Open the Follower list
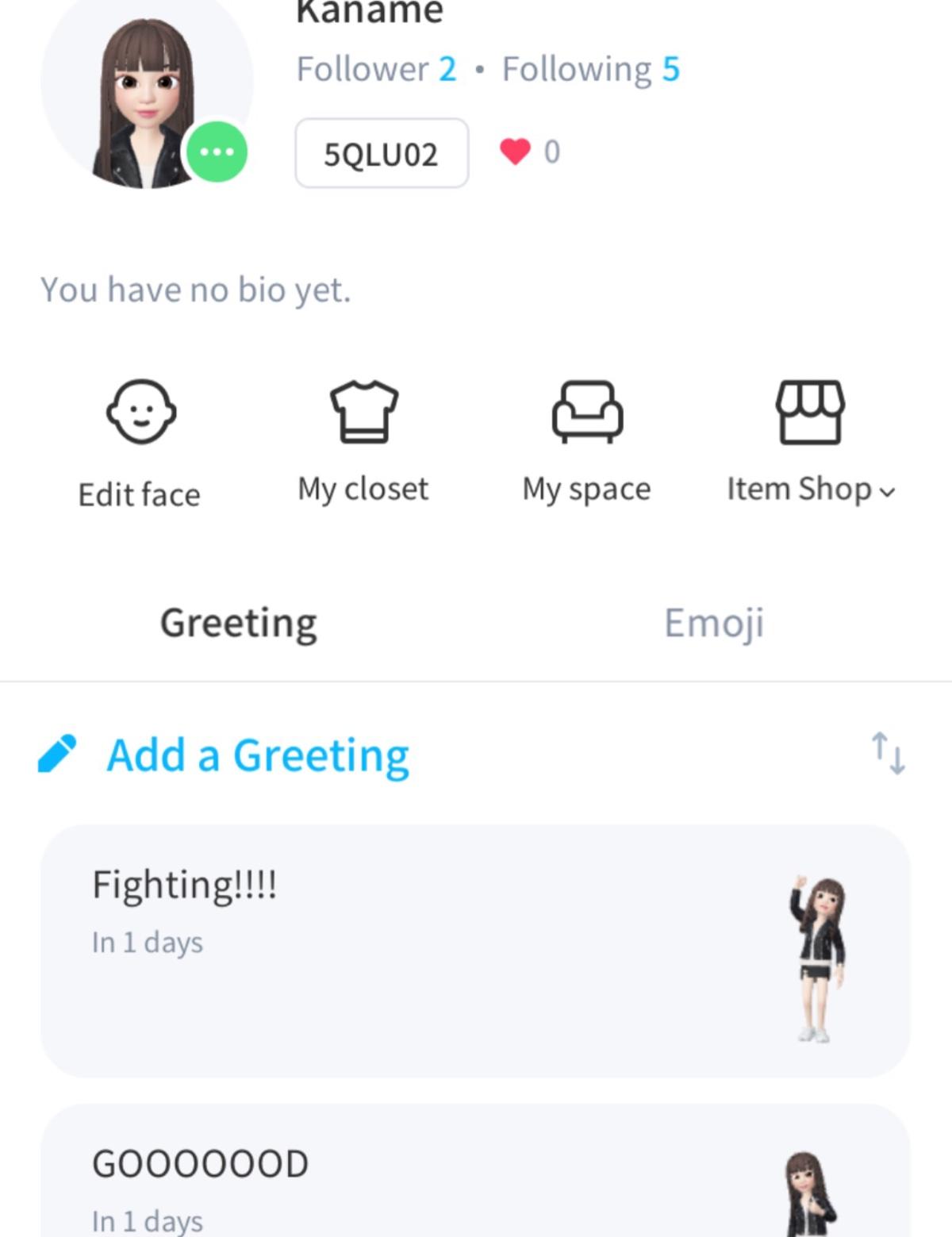 (x=376, y=69)
